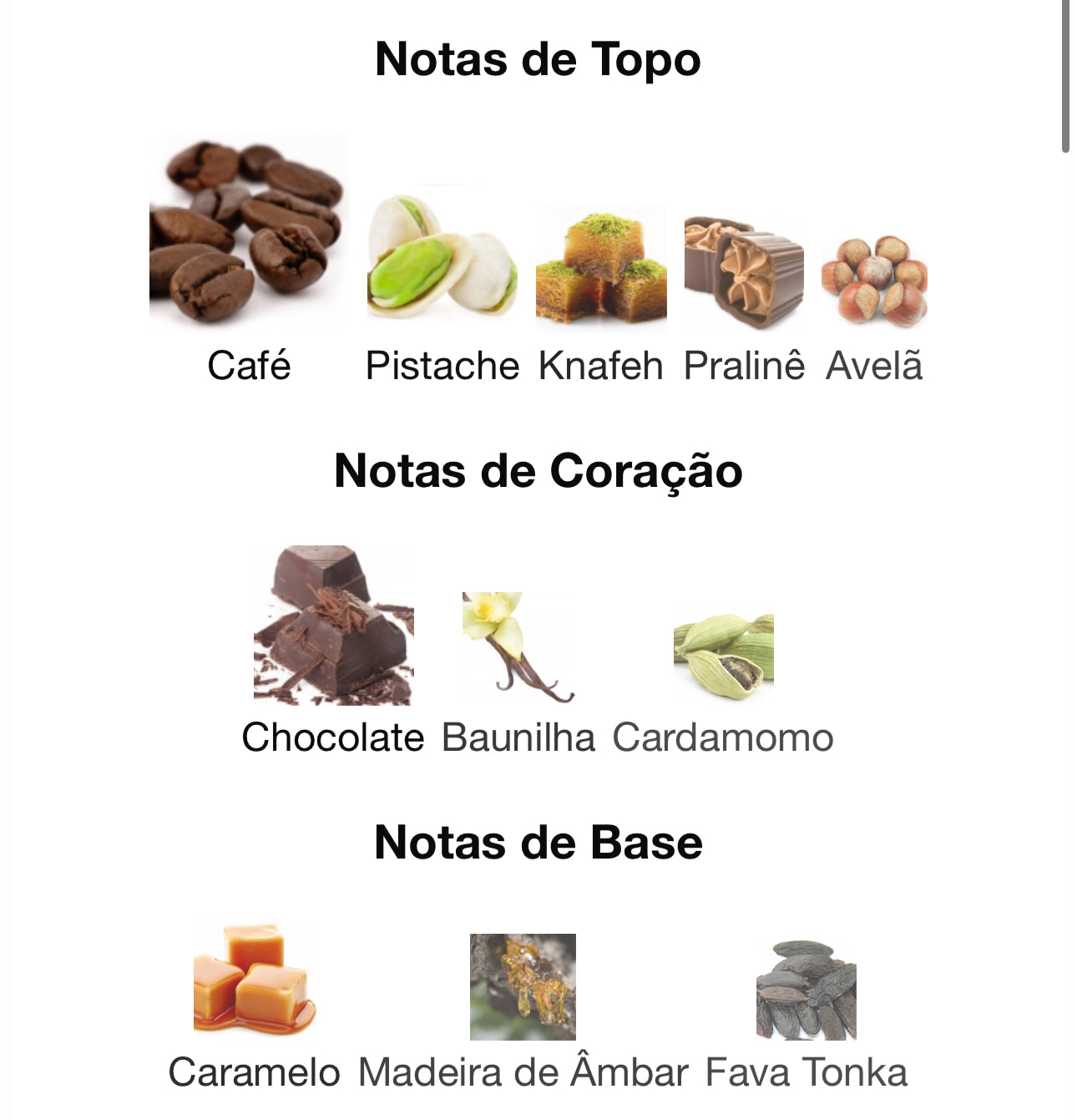The width and height of the screenshot is (1077, 1120).
Task: View the Cardamomo note
Action: pyautogui.click(x=723, y=656)
